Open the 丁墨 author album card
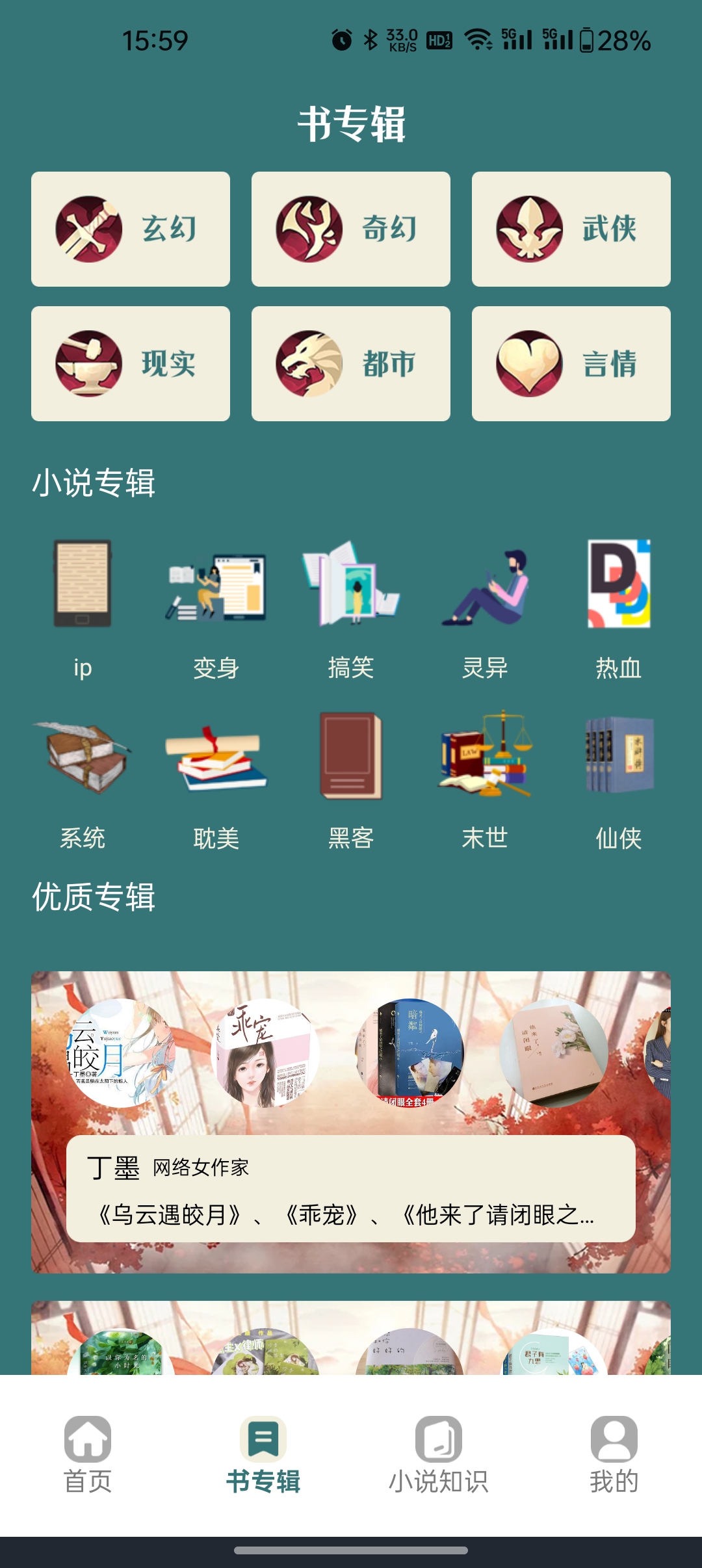This screenshot has width=702, height=1568. [351, 1122]
